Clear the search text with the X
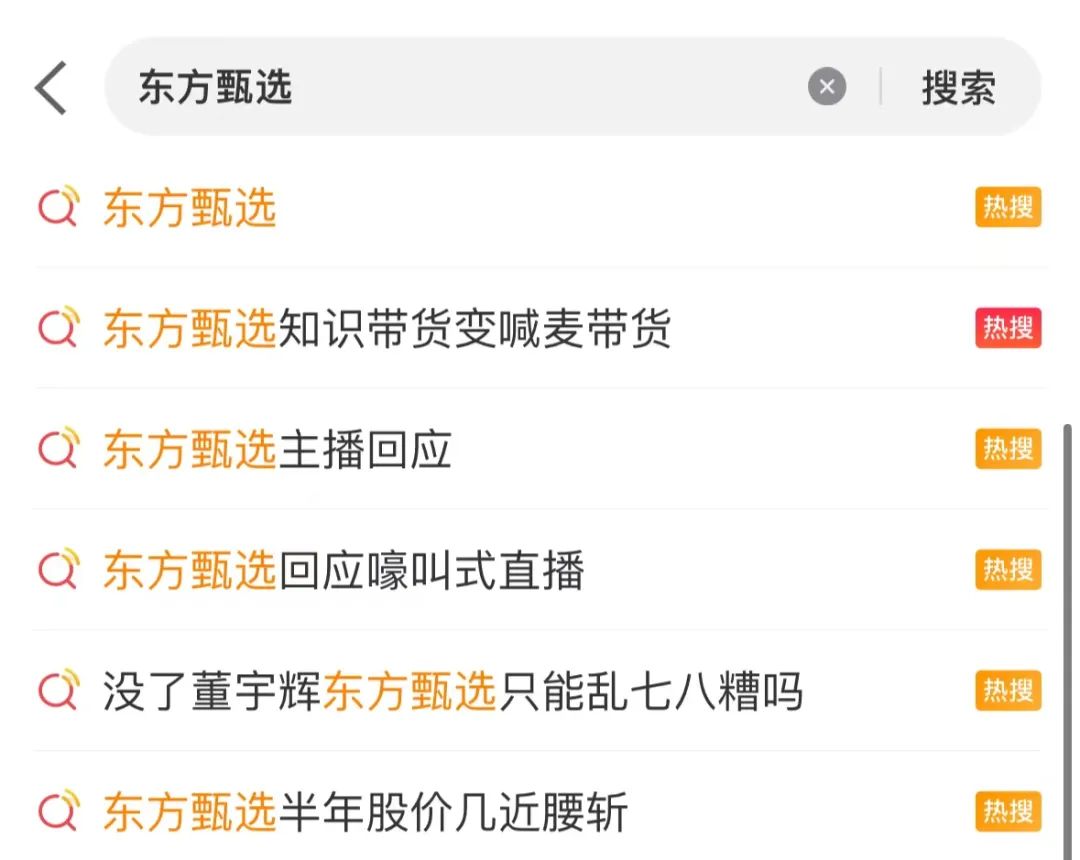 [826, 88]
